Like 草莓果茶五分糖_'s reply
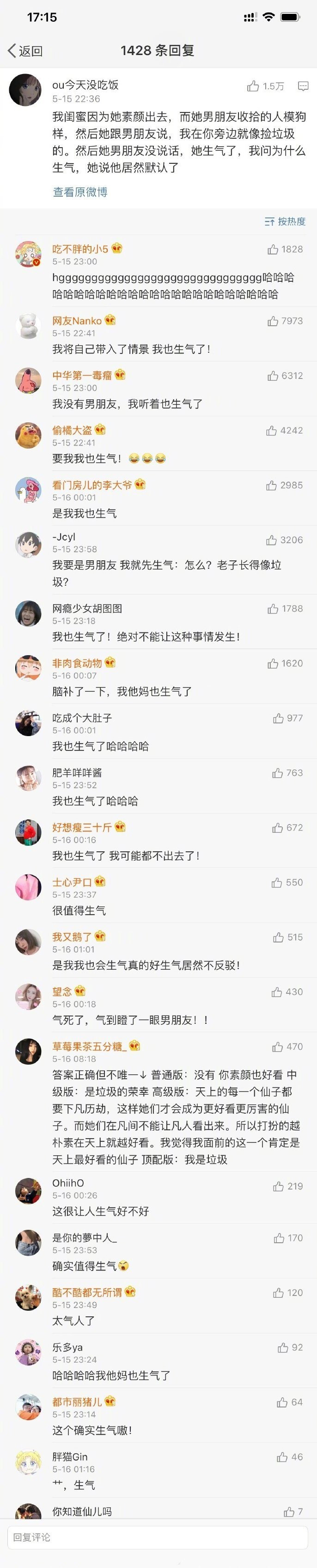 pos(277,1047)
